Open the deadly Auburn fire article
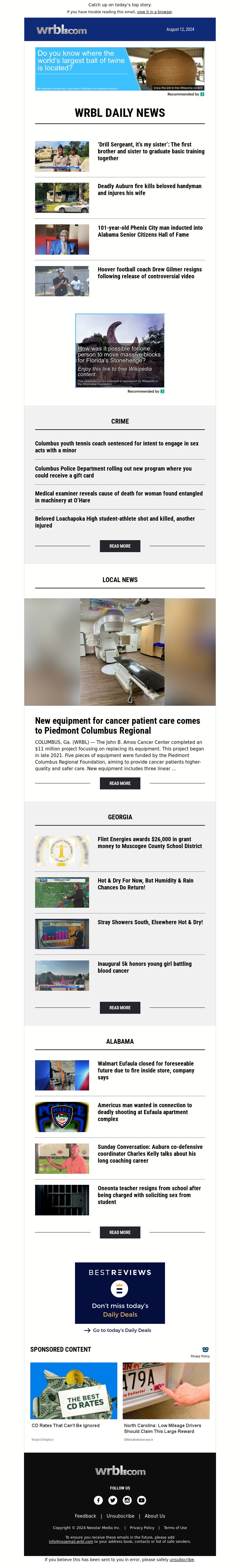Screen dimensions: 240x1568 coord(149,189)
